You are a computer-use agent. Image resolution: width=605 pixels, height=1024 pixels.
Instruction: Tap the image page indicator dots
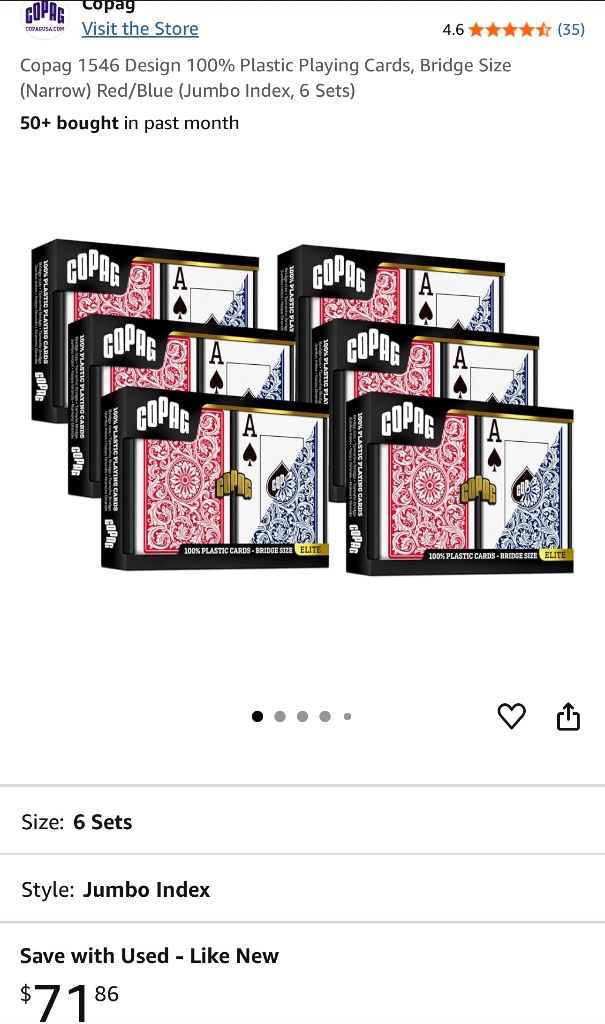302,716
